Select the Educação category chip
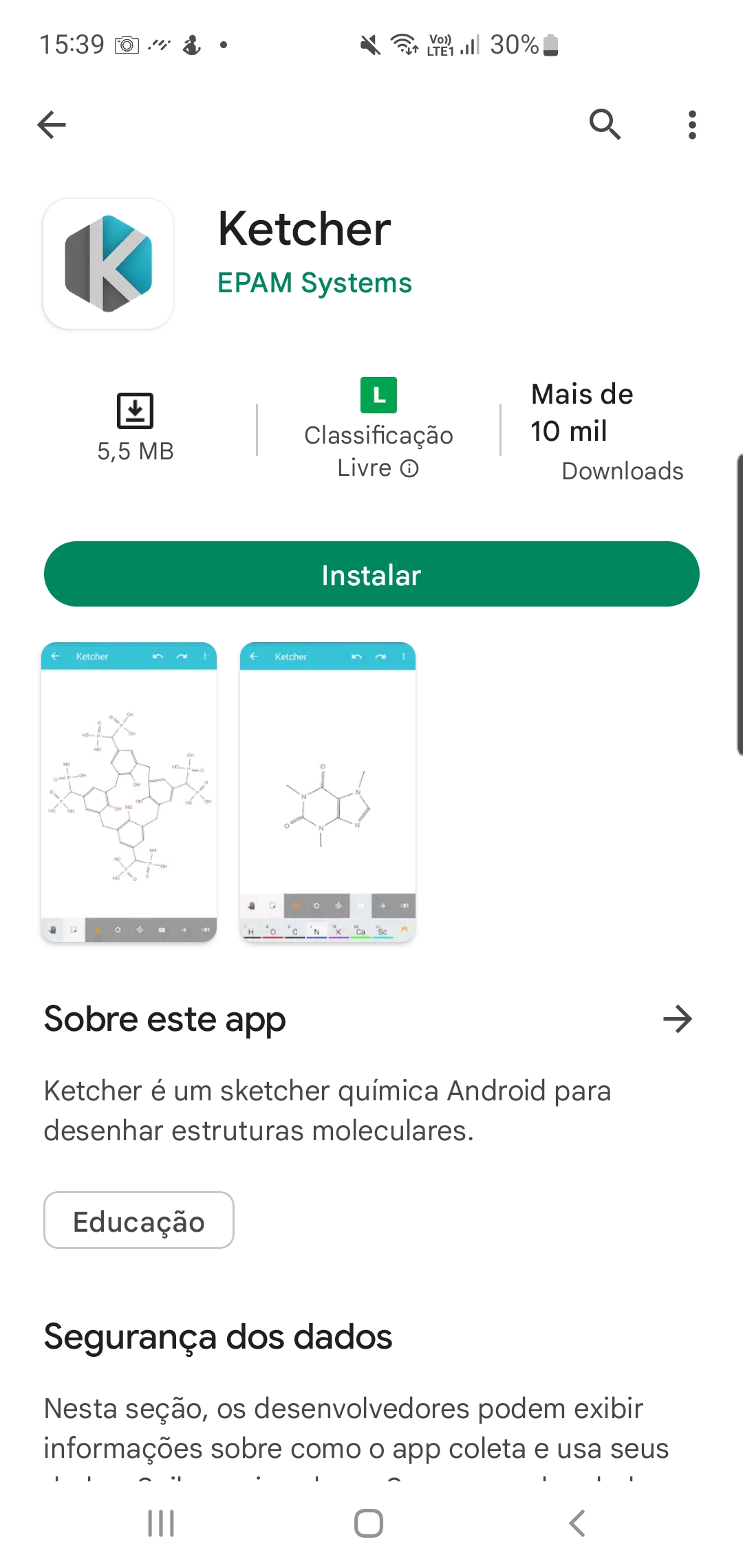The height and width of the screenshot is (1568, 743). click(x=139, y=1221)
